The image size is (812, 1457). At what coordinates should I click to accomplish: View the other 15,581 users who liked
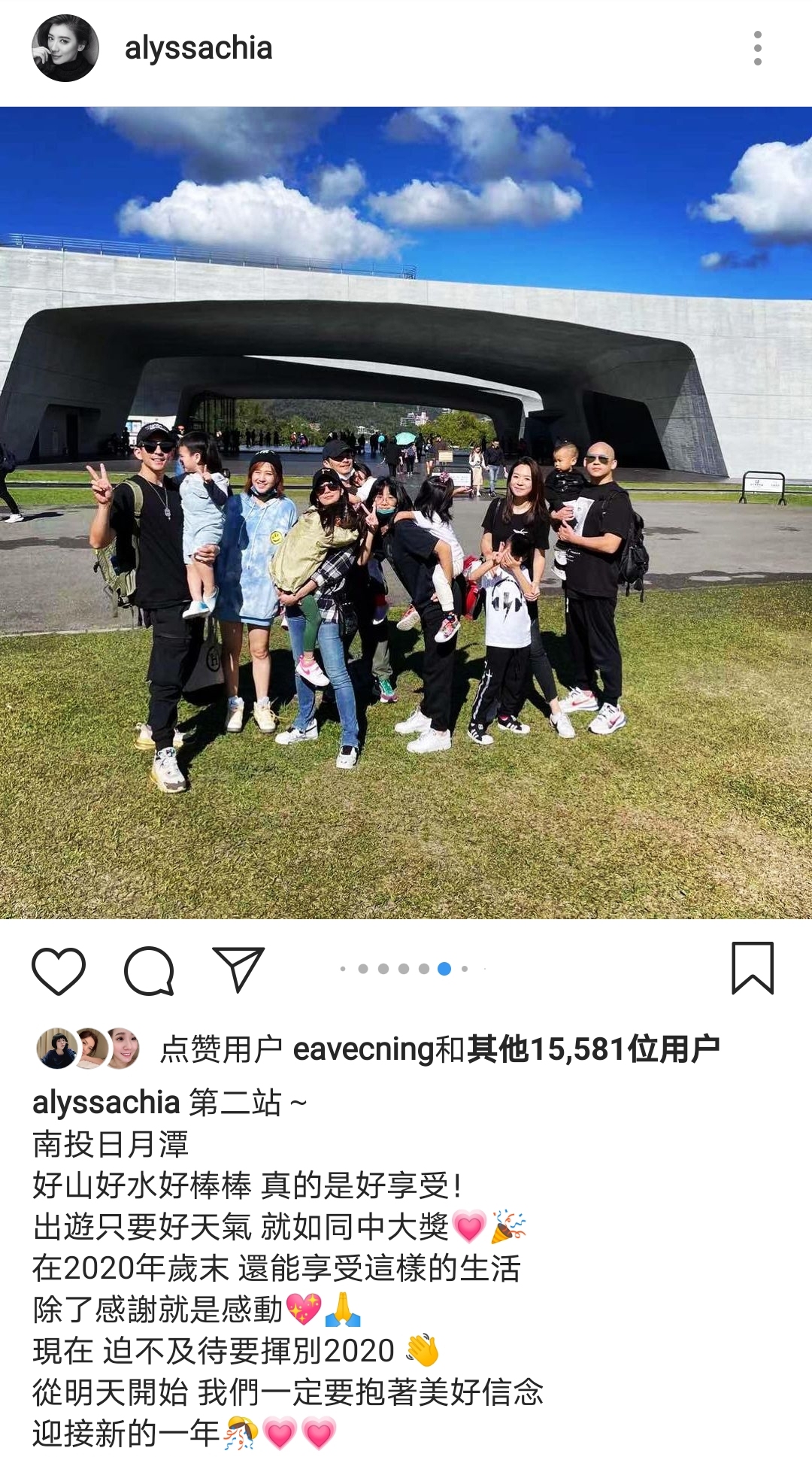coord(592,1049)
